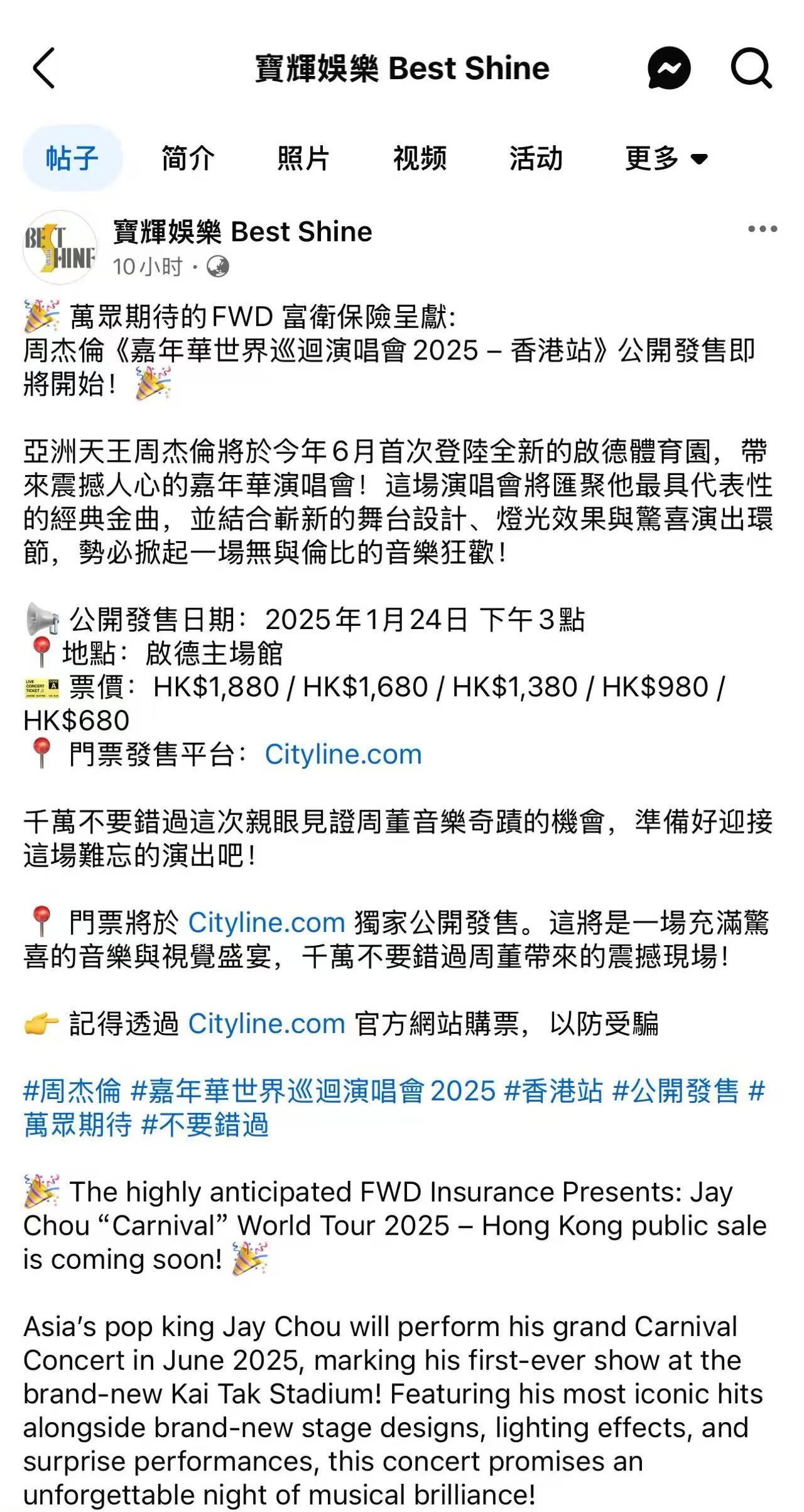Image resolution: width=804 pixels, height=1512 pixels.
Task: Go back from Best Shine page
Action: point(44,68)
